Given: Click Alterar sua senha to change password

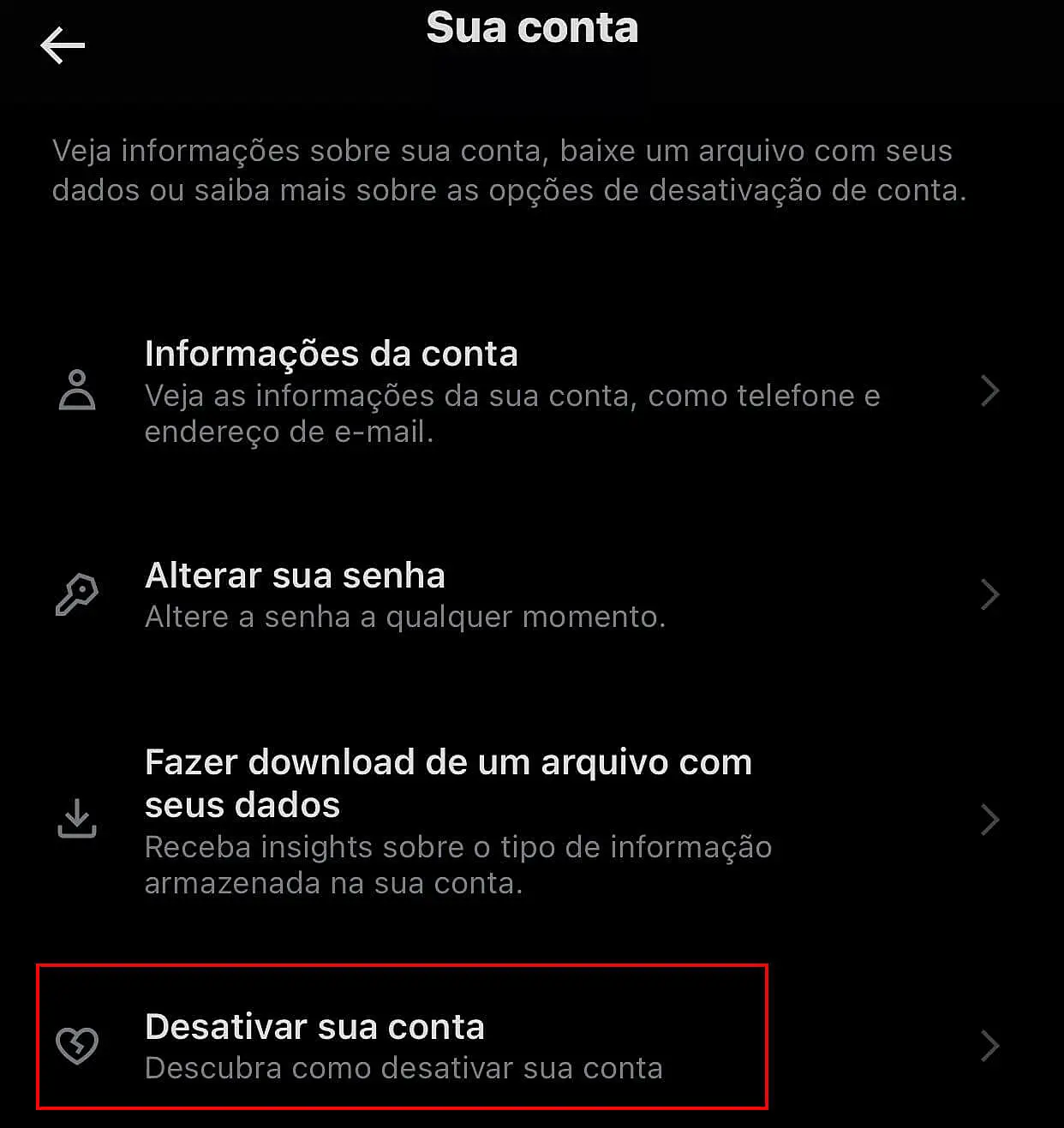Looking at the screenshot, I should 295,576.
